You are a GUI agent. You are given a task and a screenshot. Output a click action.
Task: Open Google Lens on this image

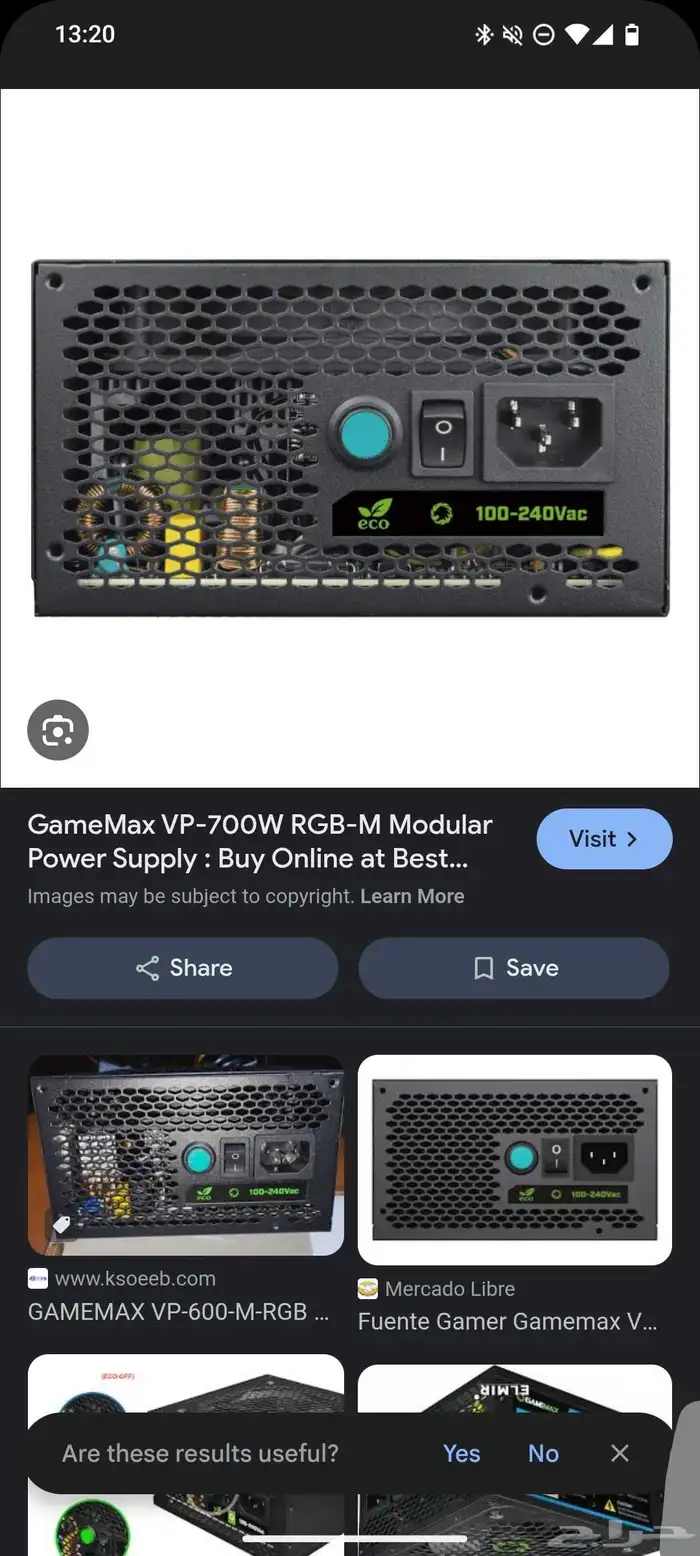pos(58,731)
